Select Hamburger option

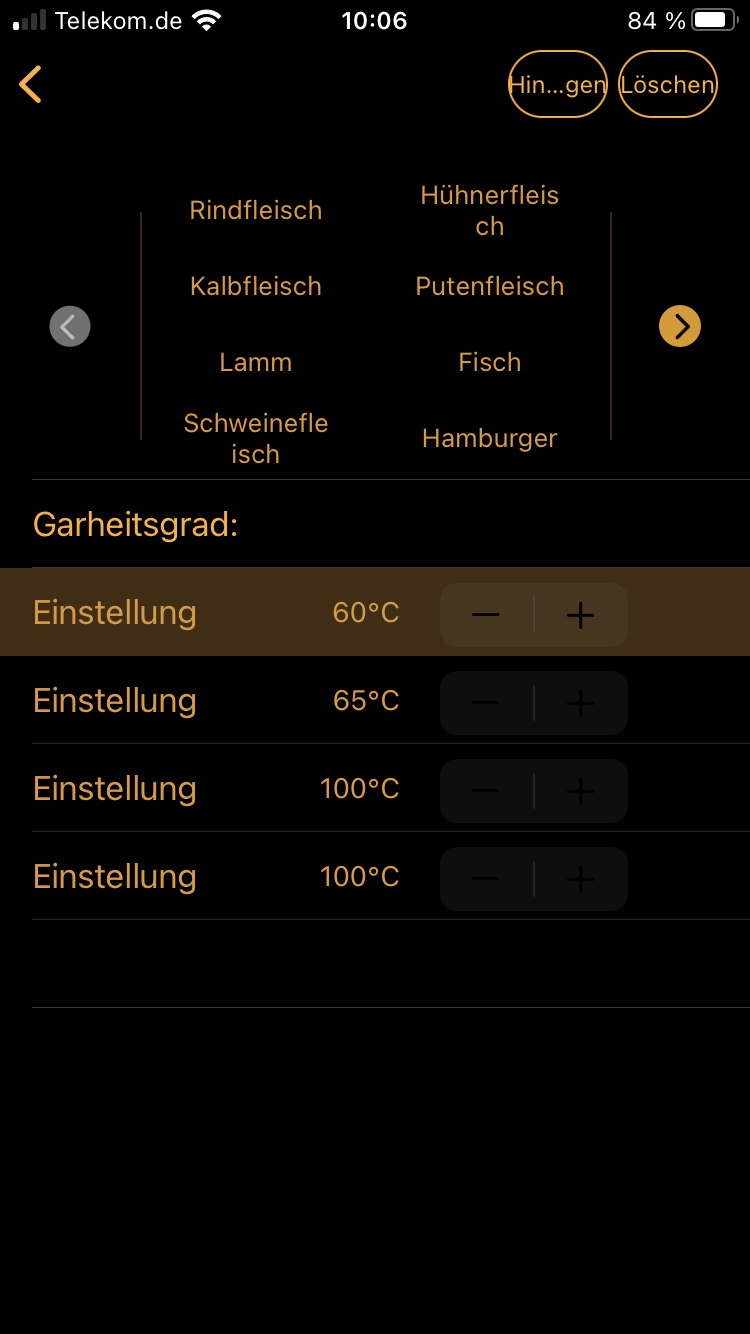click(x=490, y=438)
